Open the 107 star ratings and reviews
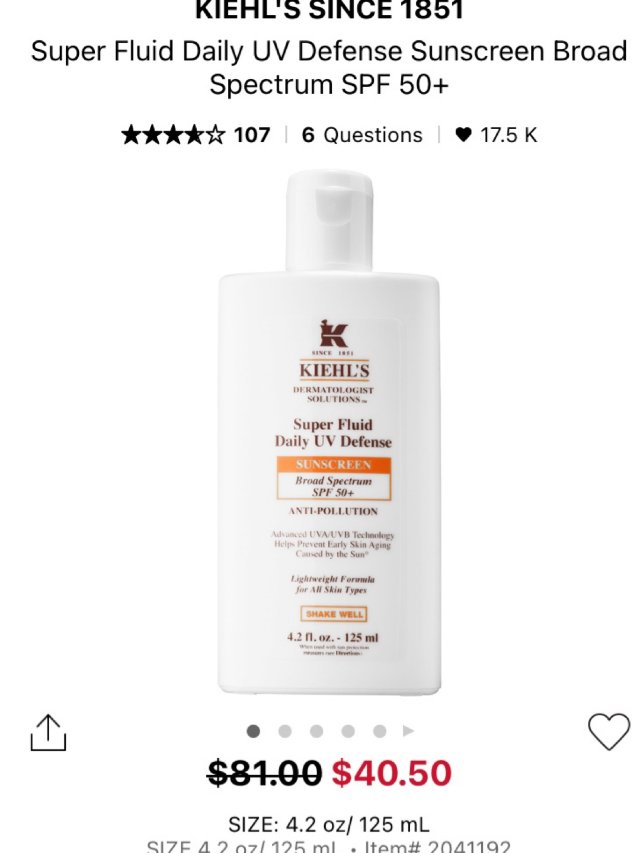The height and width of the screenshot is (853, 640). (x=196, y=135)
